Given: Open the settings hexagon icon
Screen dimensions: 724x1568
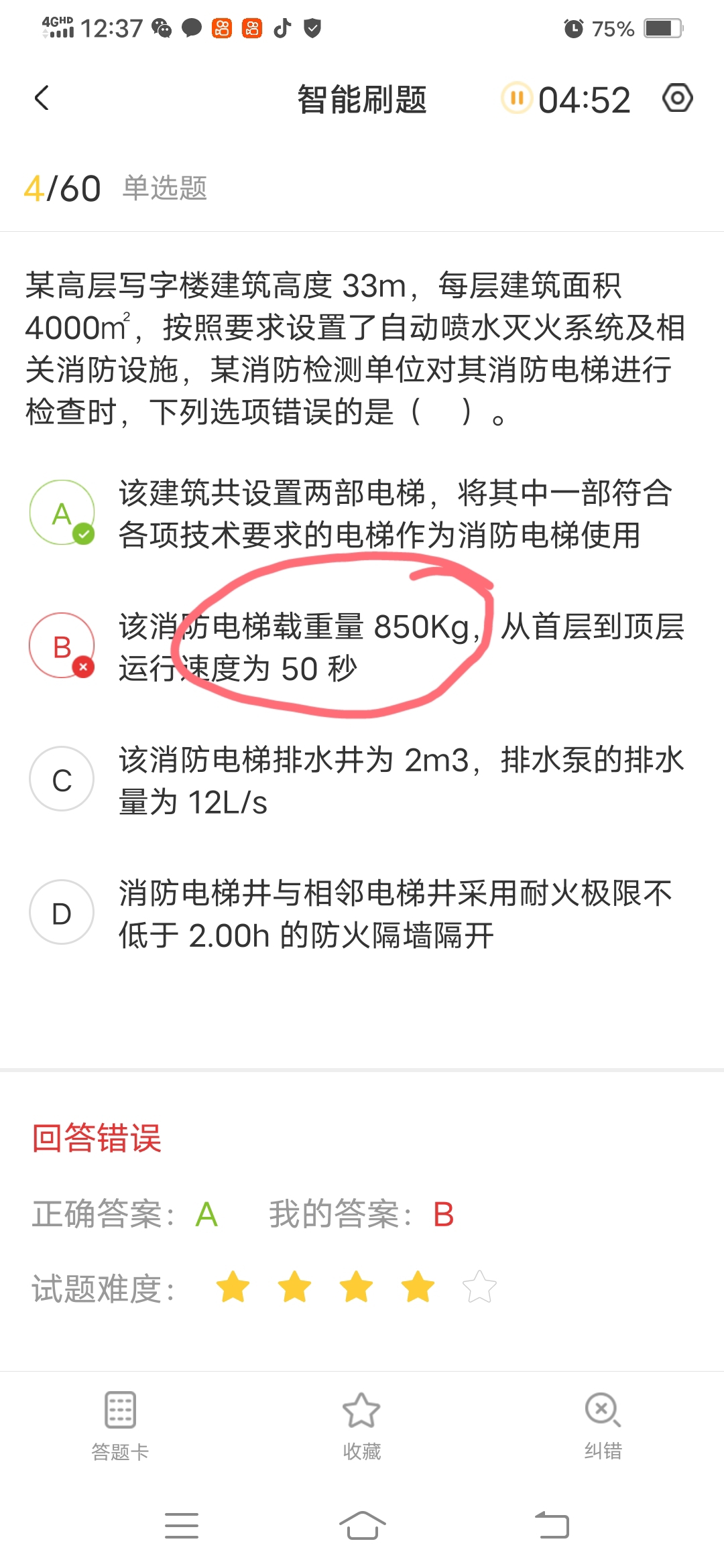Looking at the screenshot, I should coord(677,99).
